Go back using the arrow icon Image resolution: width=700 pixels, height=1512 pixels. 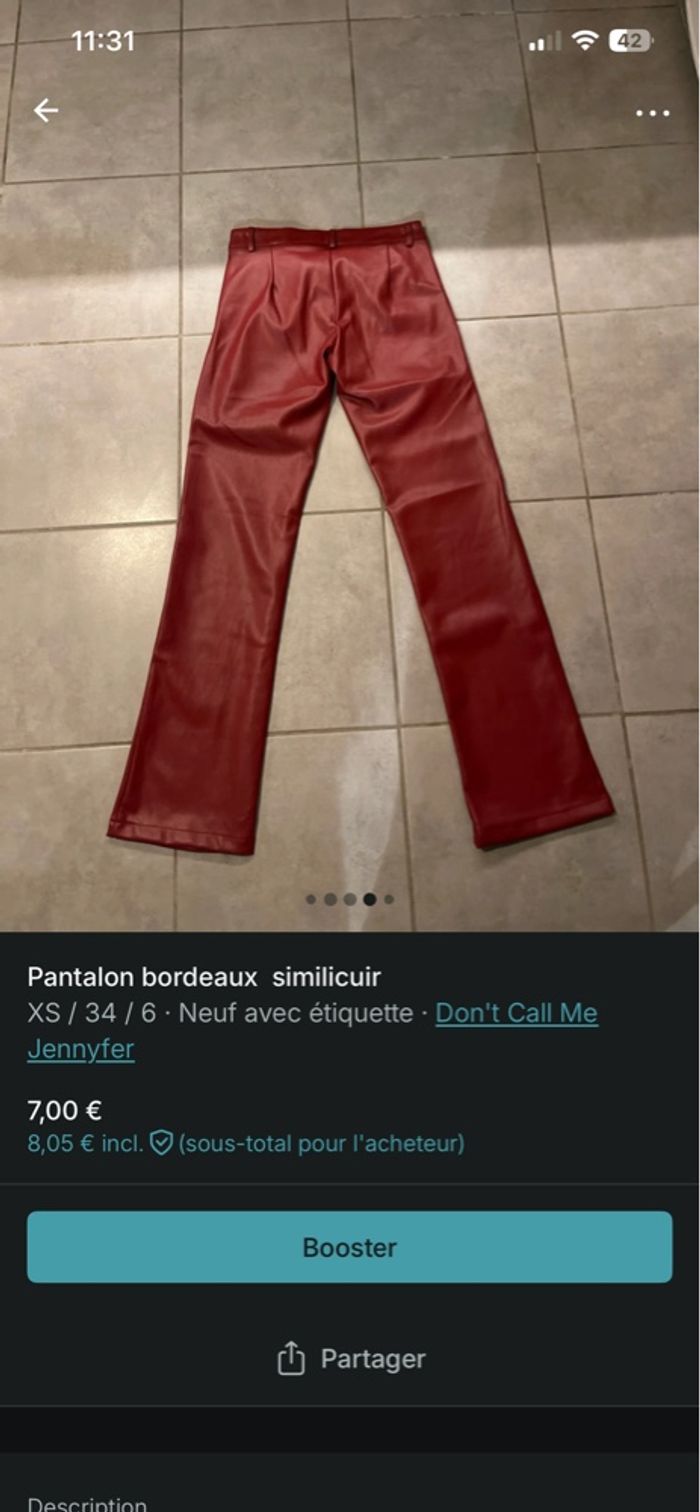pyautogui.click(x=46, y=111)
